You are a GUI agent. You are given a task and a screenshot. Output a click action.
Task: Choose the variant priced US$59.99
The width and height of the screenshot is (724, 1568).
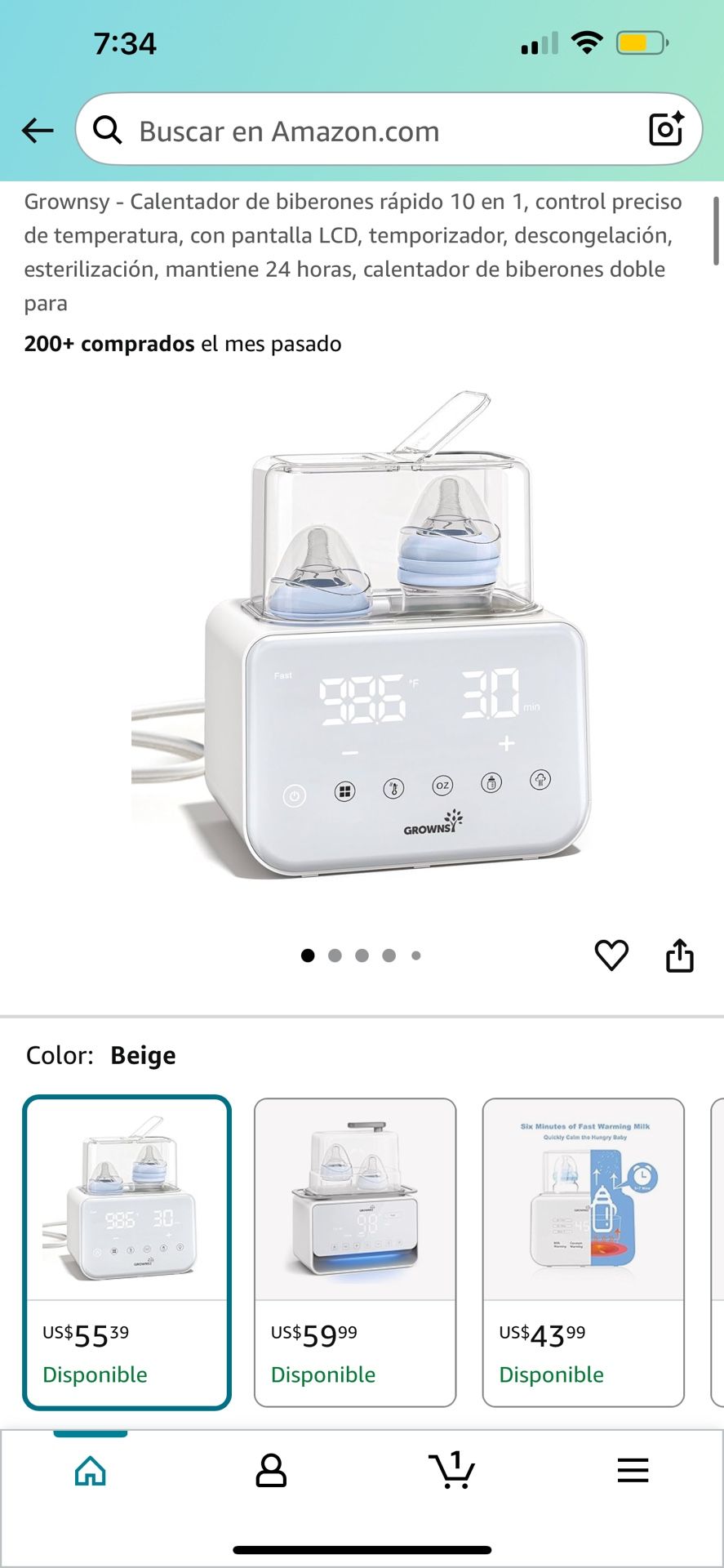(x=355, y=1252)
